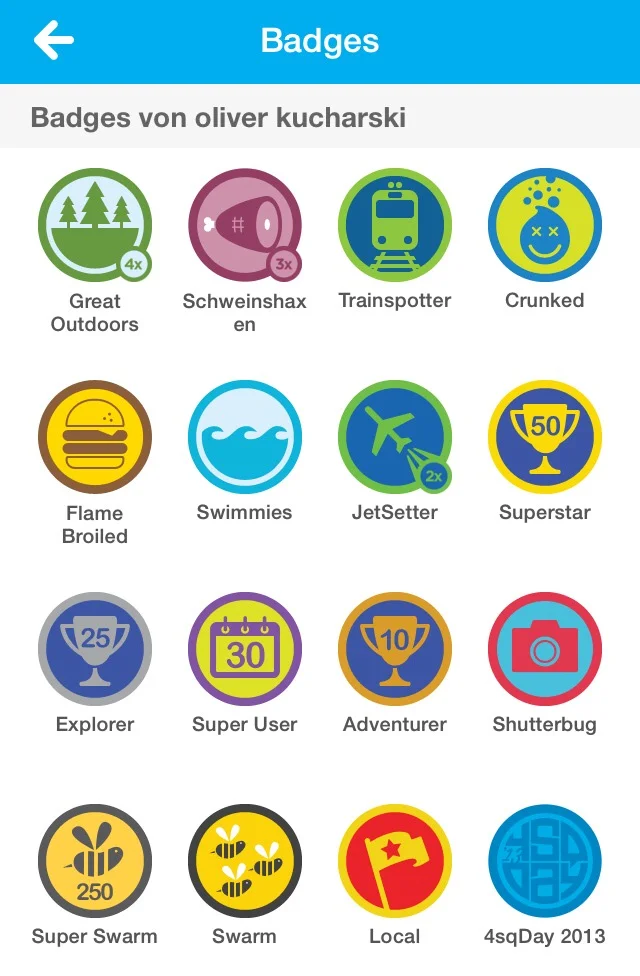Tap the Flame Broiled burger badge

click(x=95, y=437)
